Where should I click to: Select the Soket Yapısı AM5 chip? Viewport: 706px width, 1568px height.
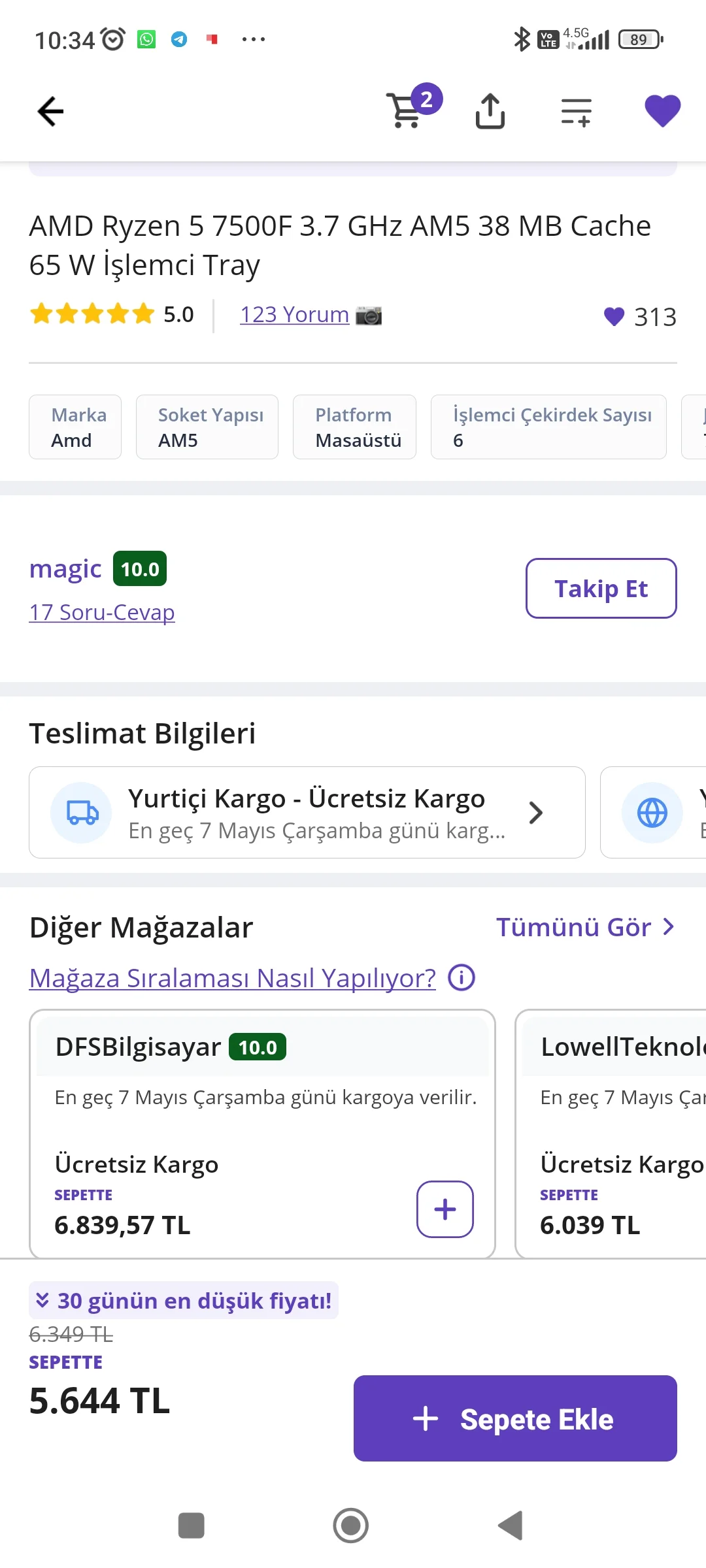point(207,427)
